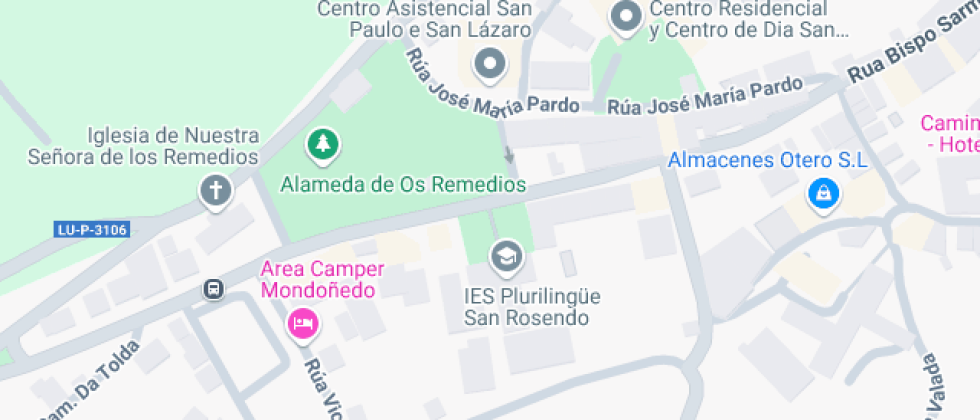Select the Almacenes Otero S.L shop pin
The image size is (980, 420).
point(822,194)
